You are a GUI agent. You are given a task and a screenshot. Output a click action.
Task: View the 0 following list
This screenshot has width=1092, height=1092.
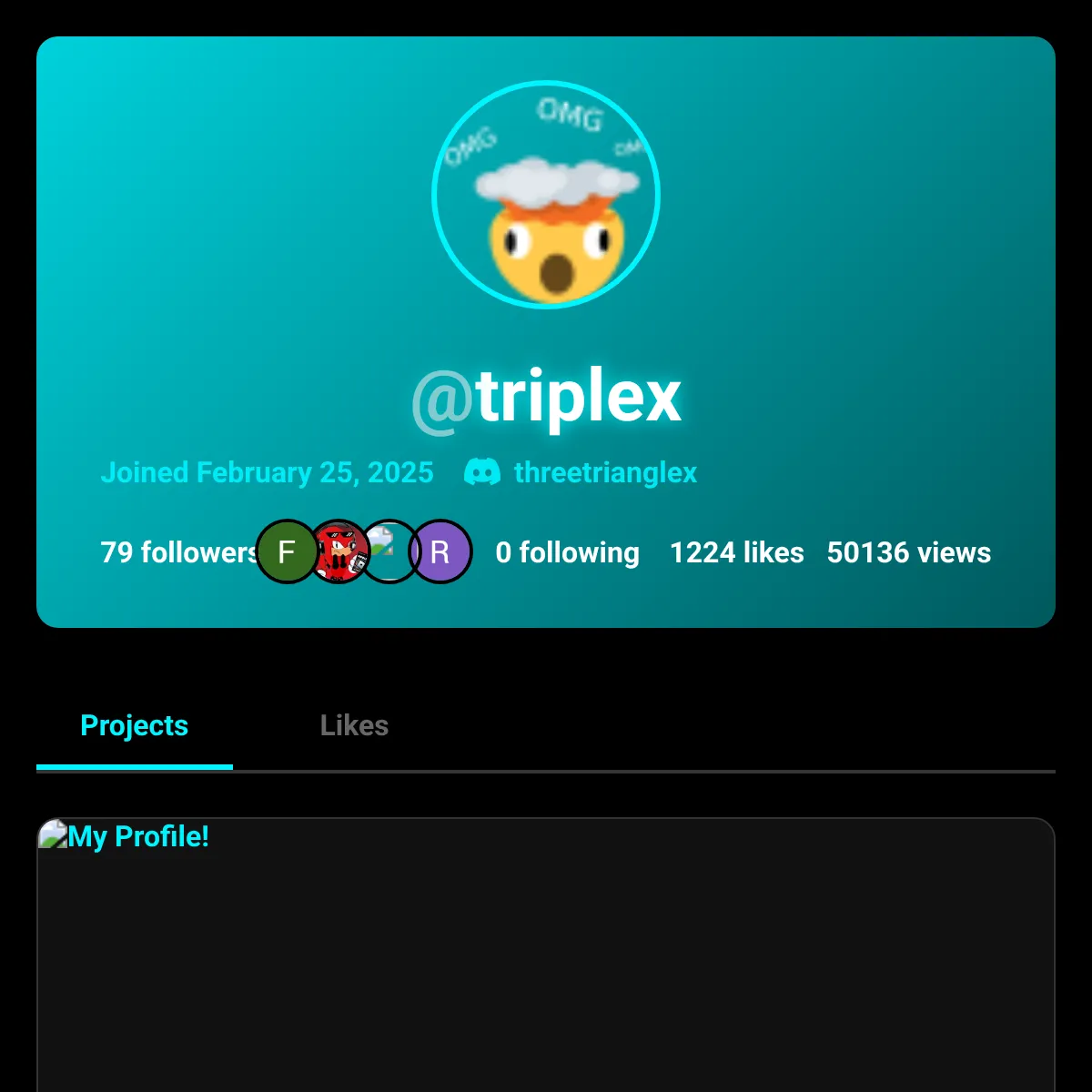(567, 552)
